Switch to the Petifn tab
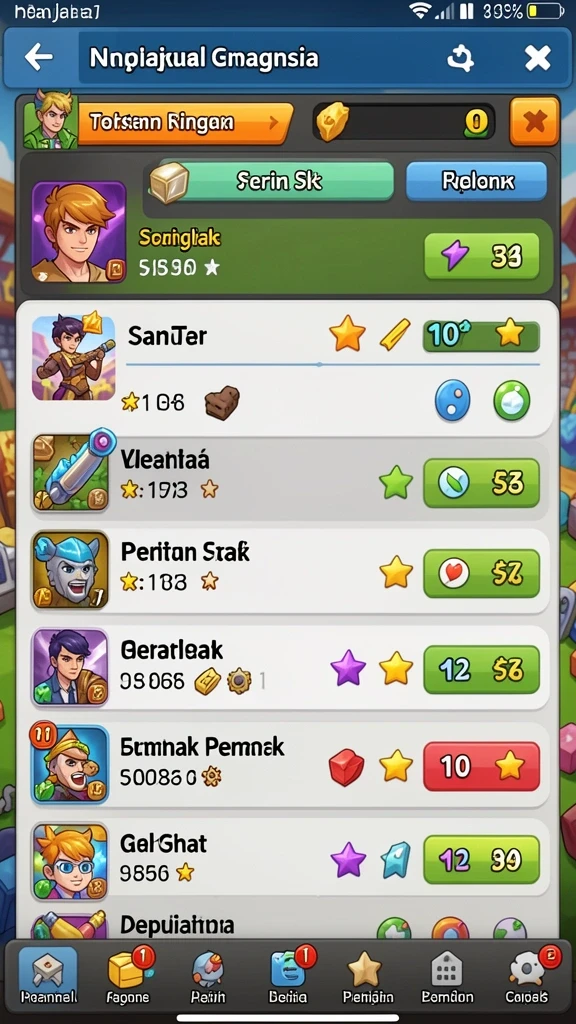 click(208, 975)
